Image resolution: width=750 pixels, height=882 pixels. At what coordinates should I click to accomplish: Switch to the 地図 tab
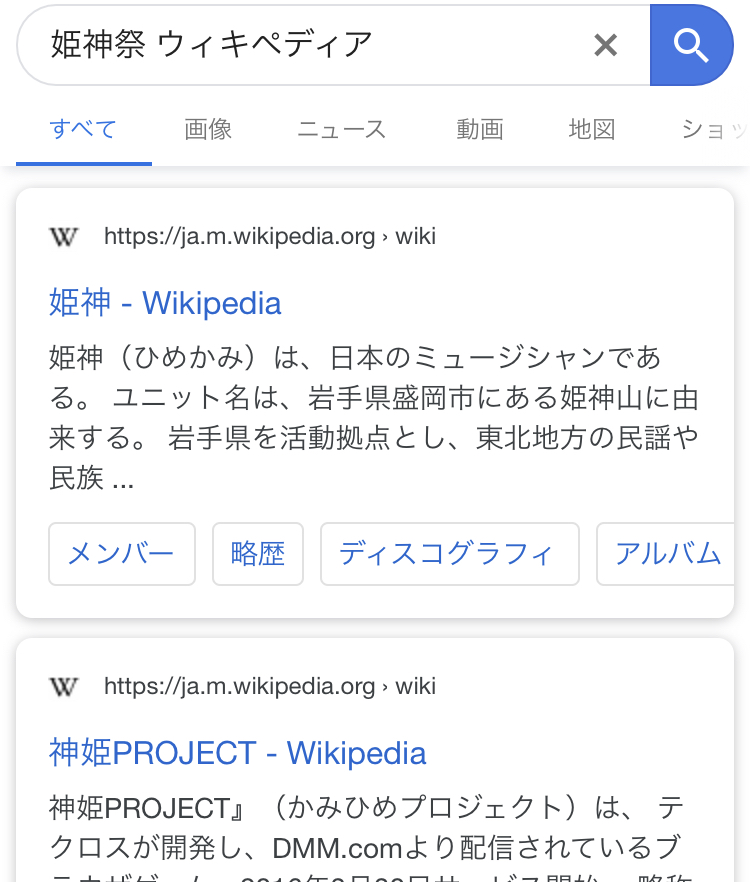[592, 129]
